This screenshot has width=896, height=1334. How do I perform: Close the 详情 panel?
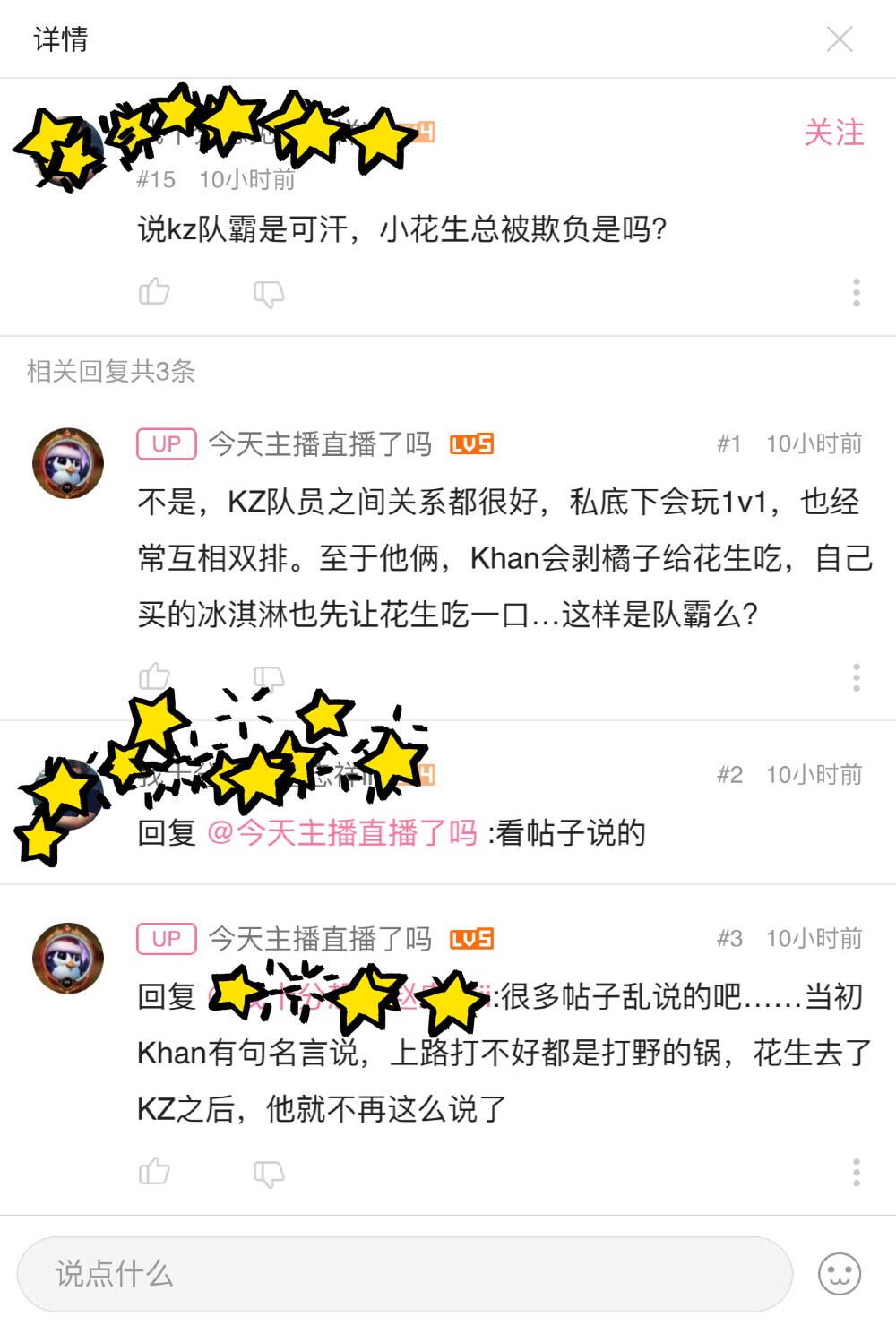(840, 39)
